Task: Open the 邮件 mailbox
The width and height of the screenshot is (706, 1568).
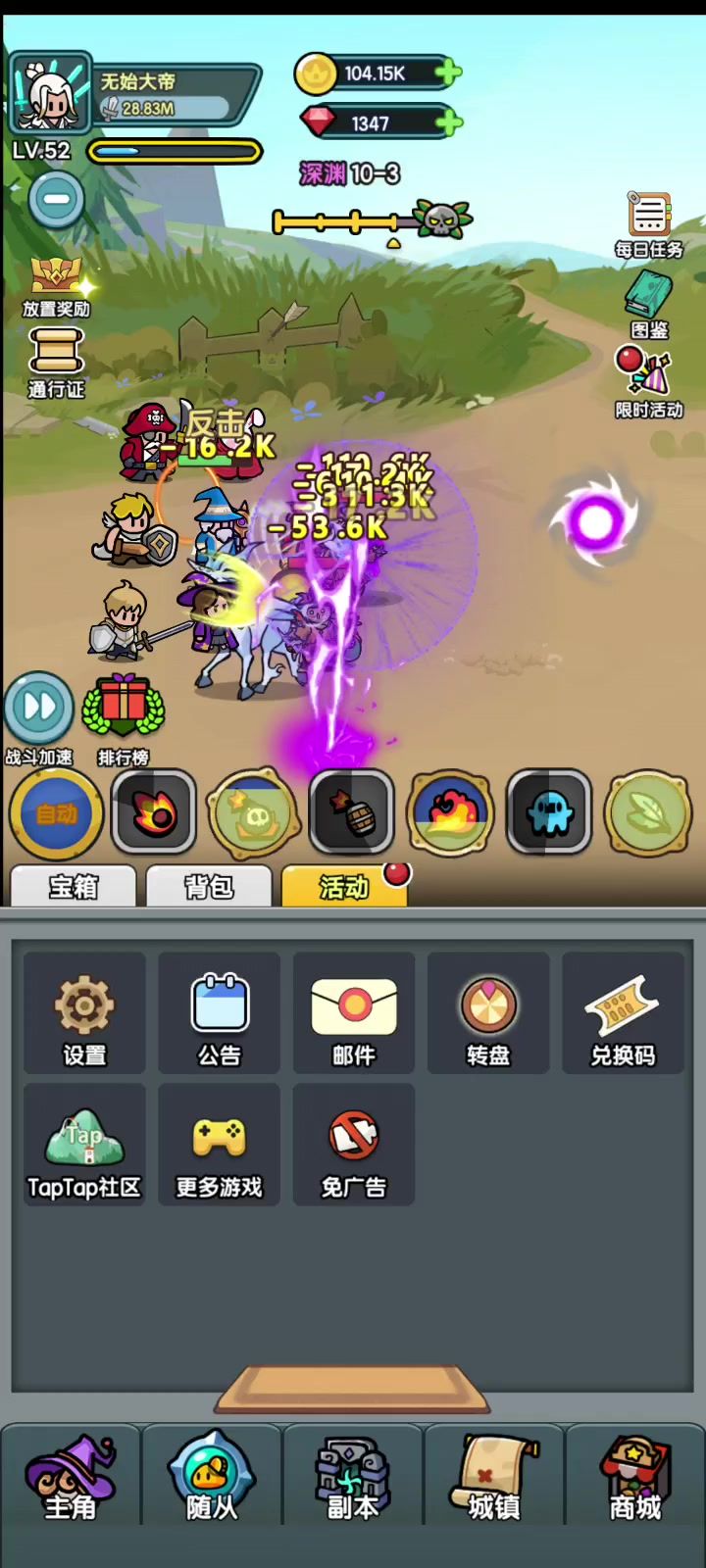Action: pos(354,1012)
